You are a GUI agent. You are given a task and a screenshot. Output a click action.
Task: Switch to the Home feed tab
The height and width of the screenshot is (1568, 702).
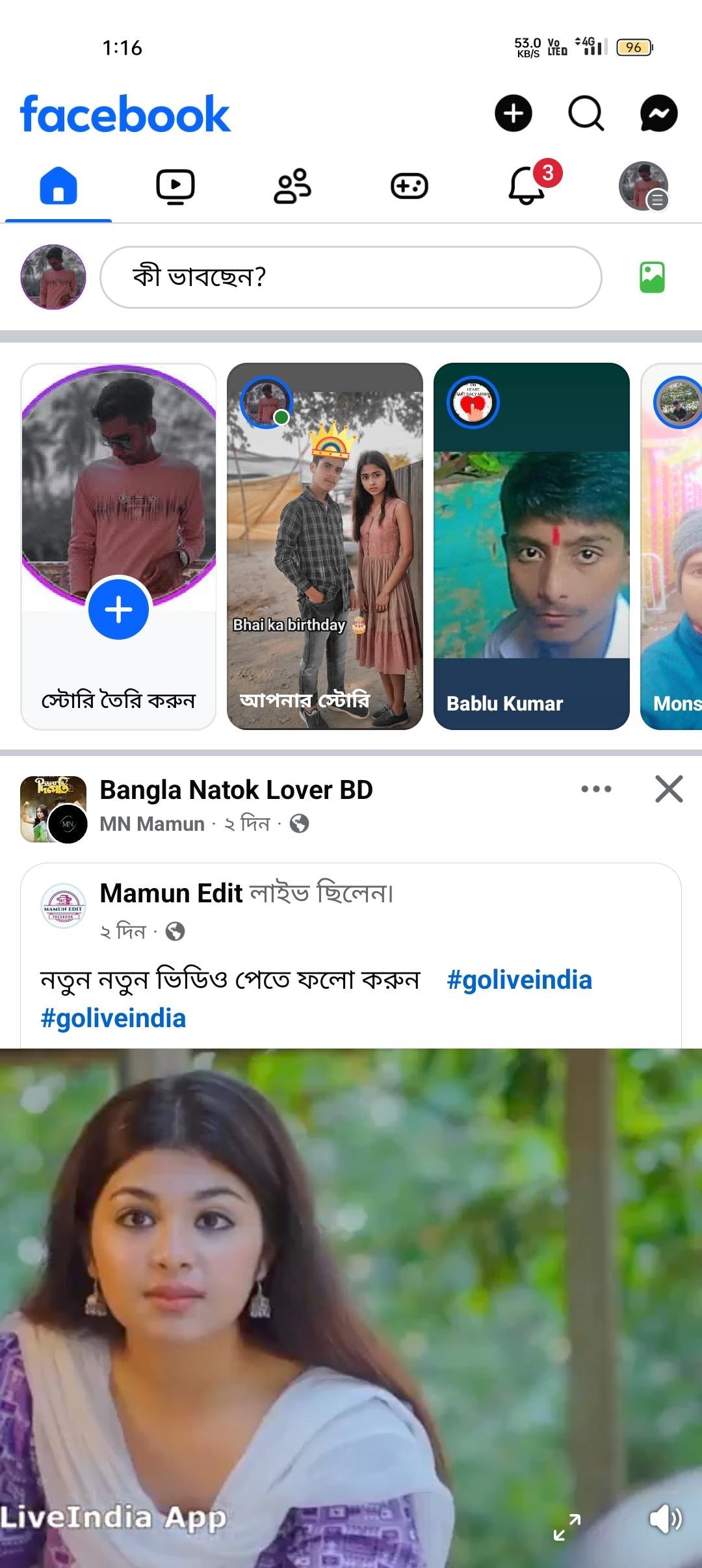(x=58, y=187)
